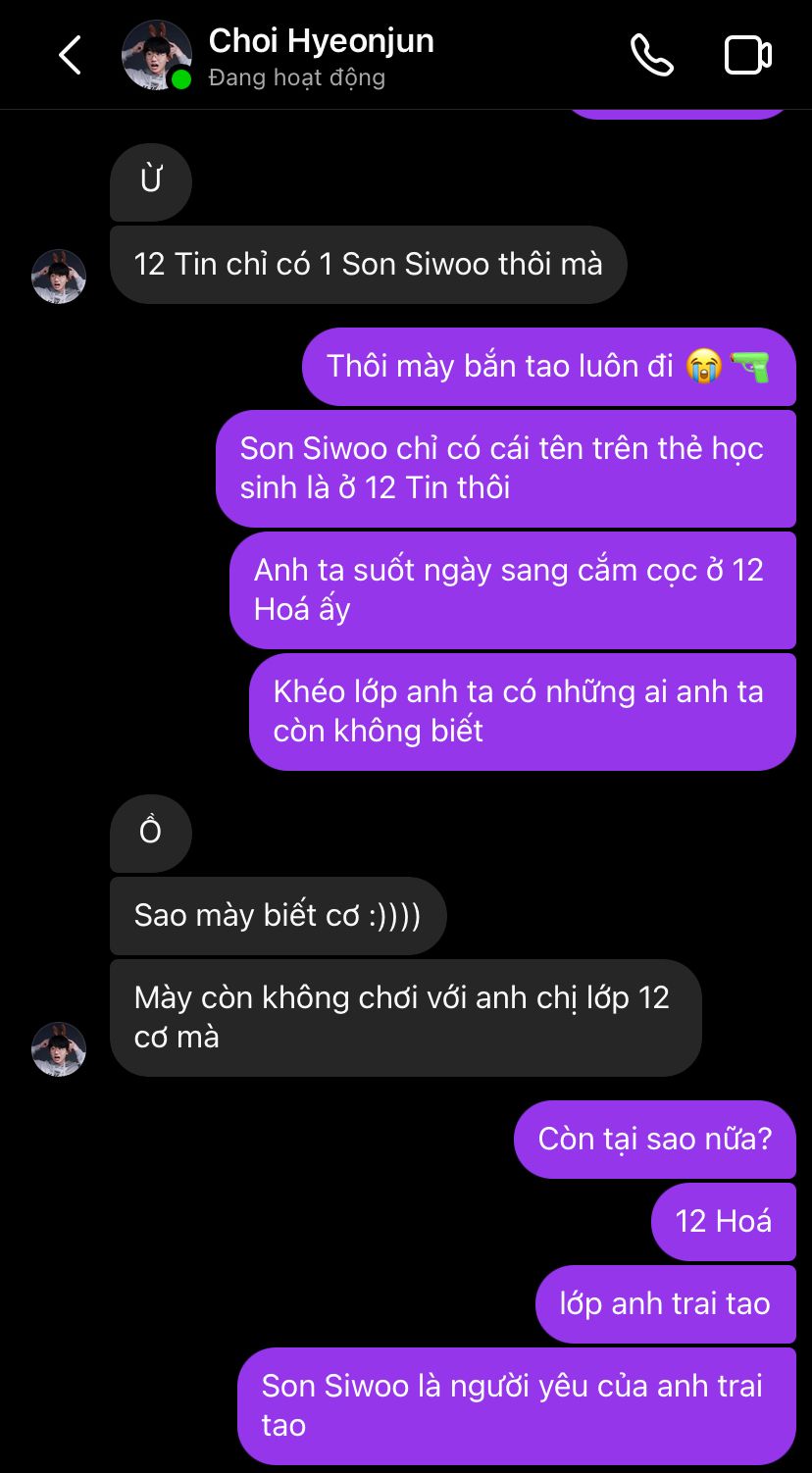Go back to the chat list
812x1473 pixels.
[71, 56]
